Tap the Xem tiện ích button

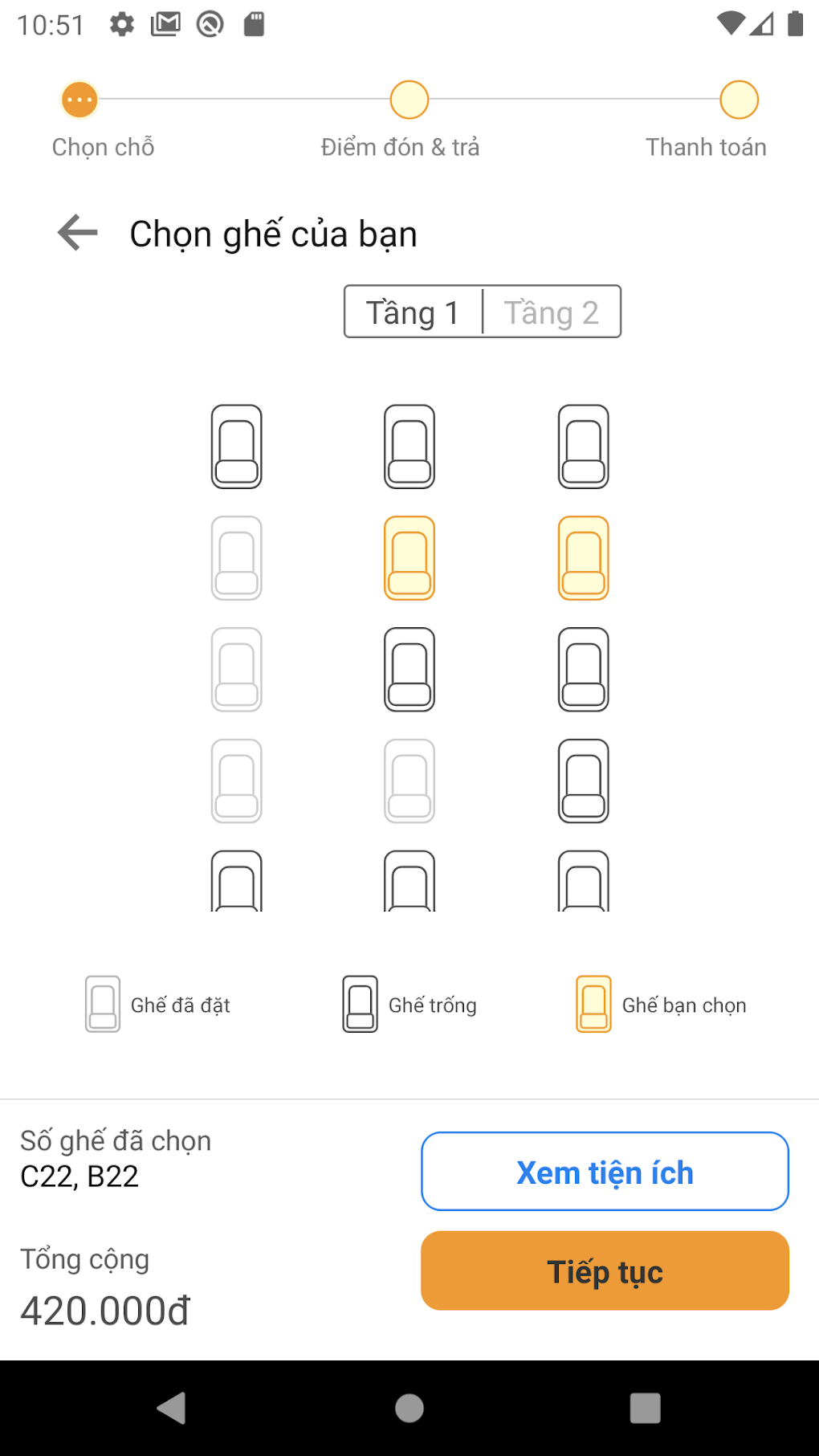tap(605, 1172)
